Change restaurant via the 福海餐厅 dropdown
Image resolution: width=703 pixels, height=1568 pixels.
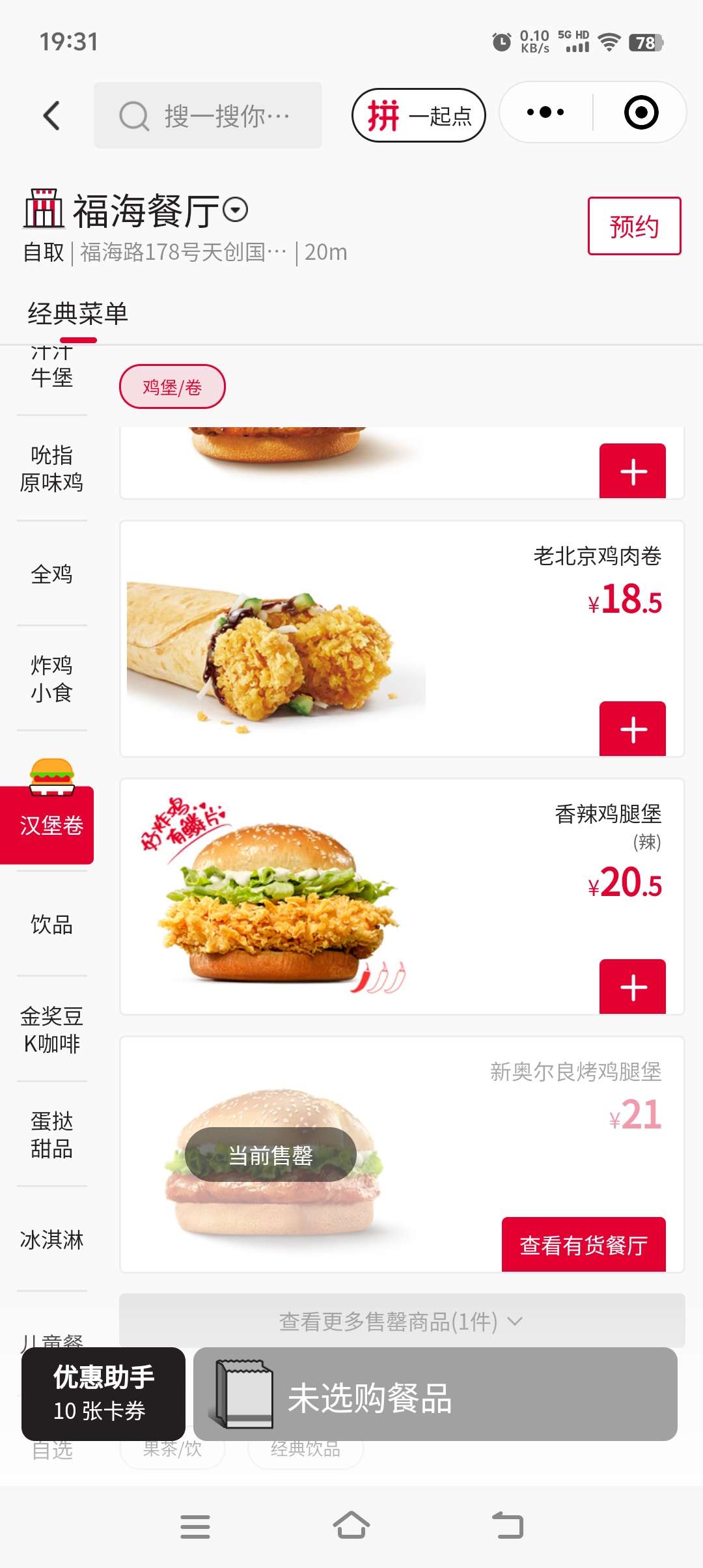click(x=235, y=210)
